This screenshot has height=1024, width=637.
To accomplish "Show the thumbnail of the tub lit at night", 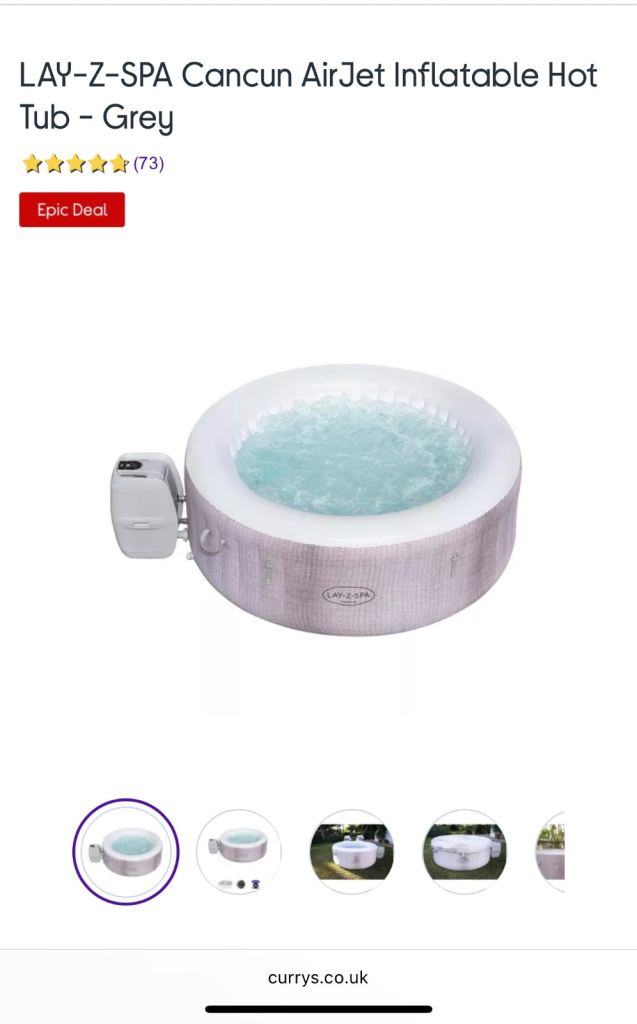I will tap(352, 852).
